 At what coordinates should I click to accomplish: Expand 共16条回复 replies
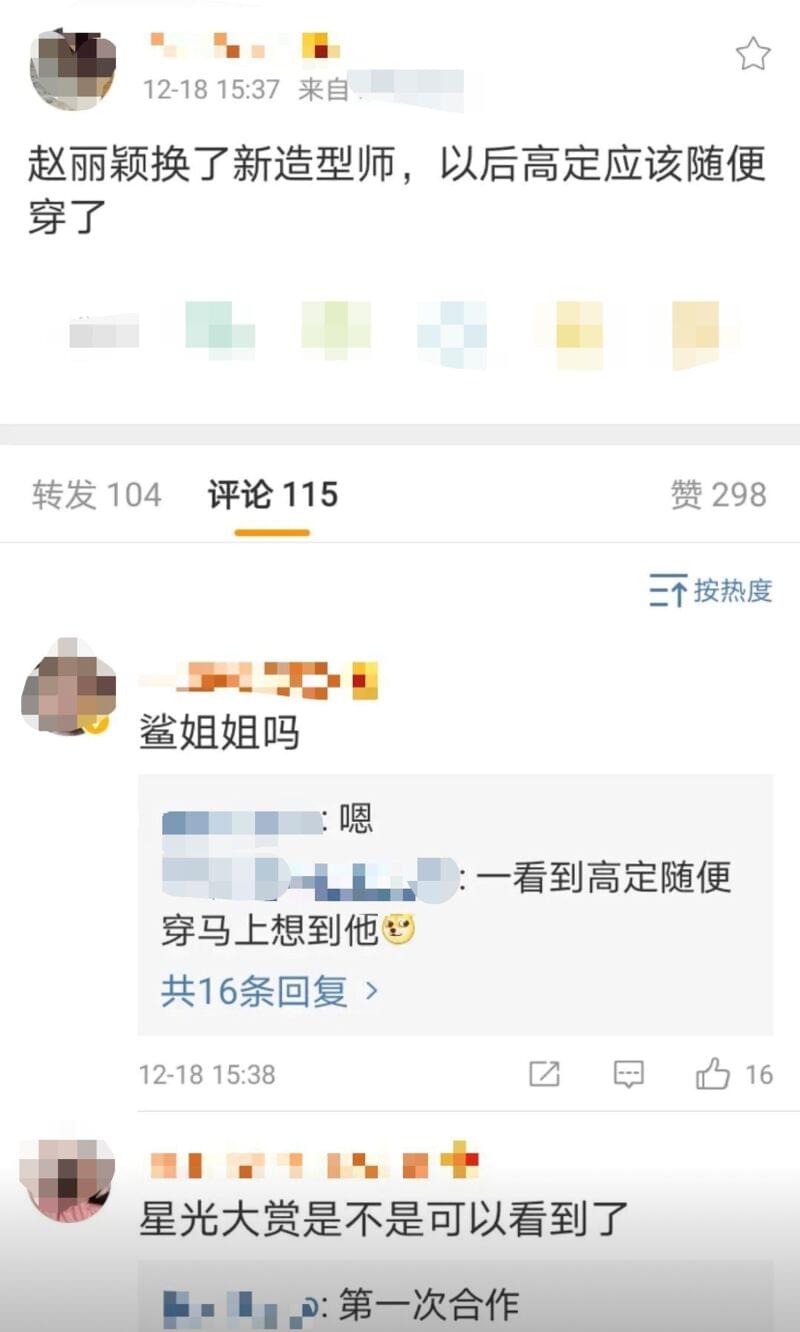[270, 991]
